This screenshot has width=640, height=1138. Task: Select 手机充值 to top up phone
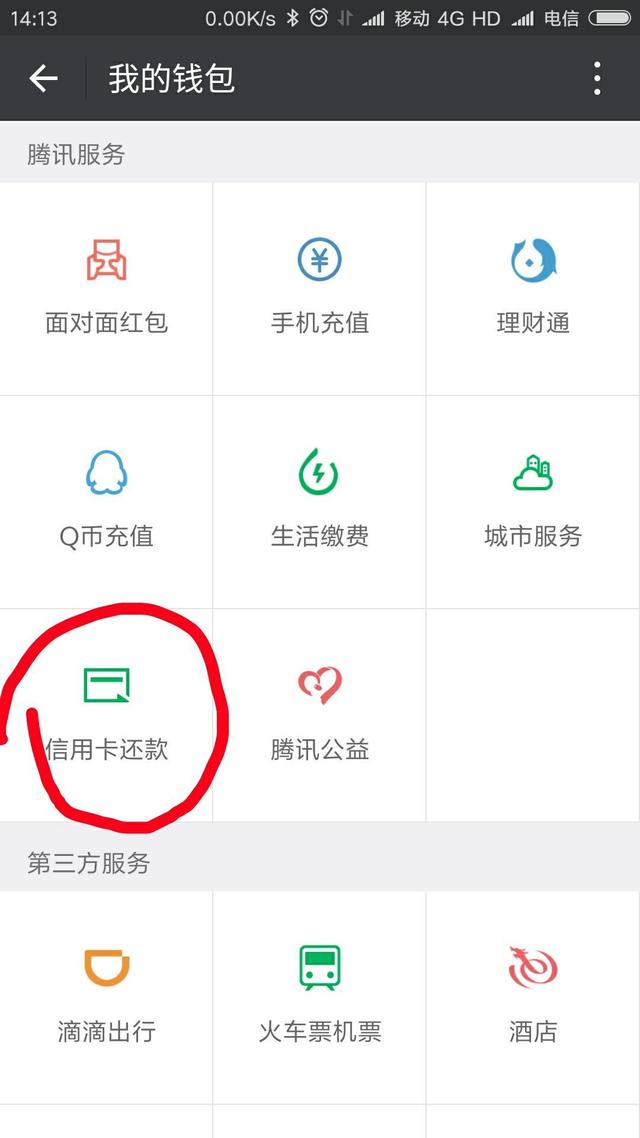click(320, 289)
